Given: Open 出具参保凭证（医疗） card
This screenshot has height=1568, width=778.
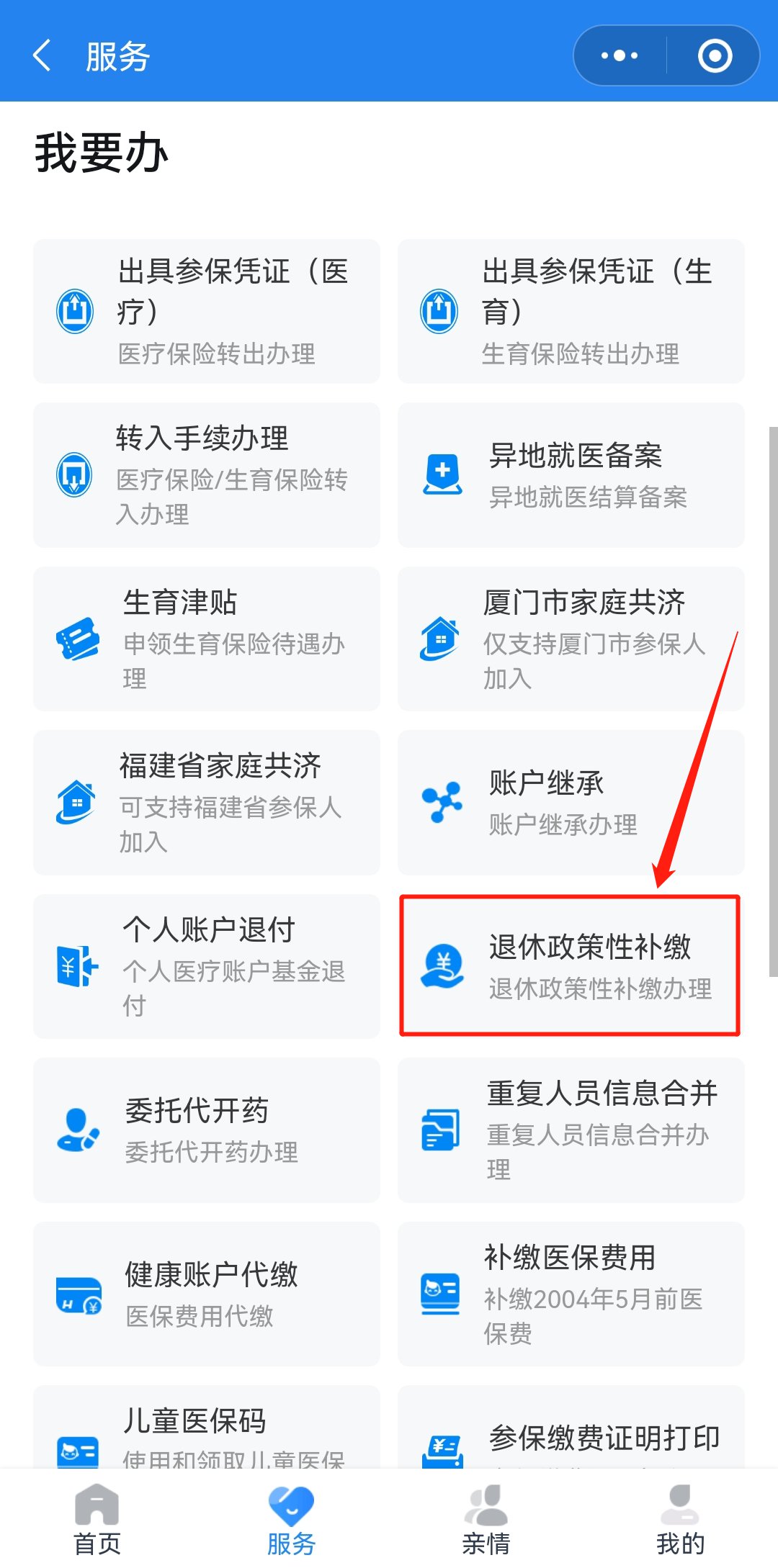Looking at the screenshot, I should [207, 311].
